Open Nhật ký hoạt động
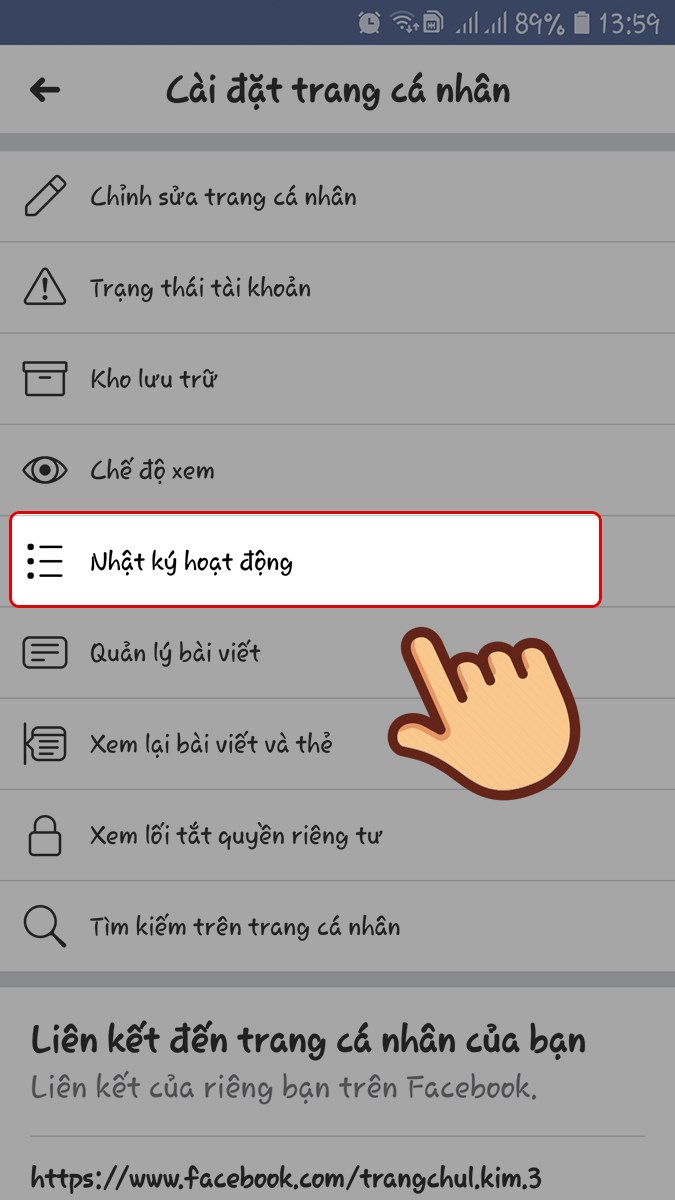The image size is (675, 1200). [x=191, y=562]
